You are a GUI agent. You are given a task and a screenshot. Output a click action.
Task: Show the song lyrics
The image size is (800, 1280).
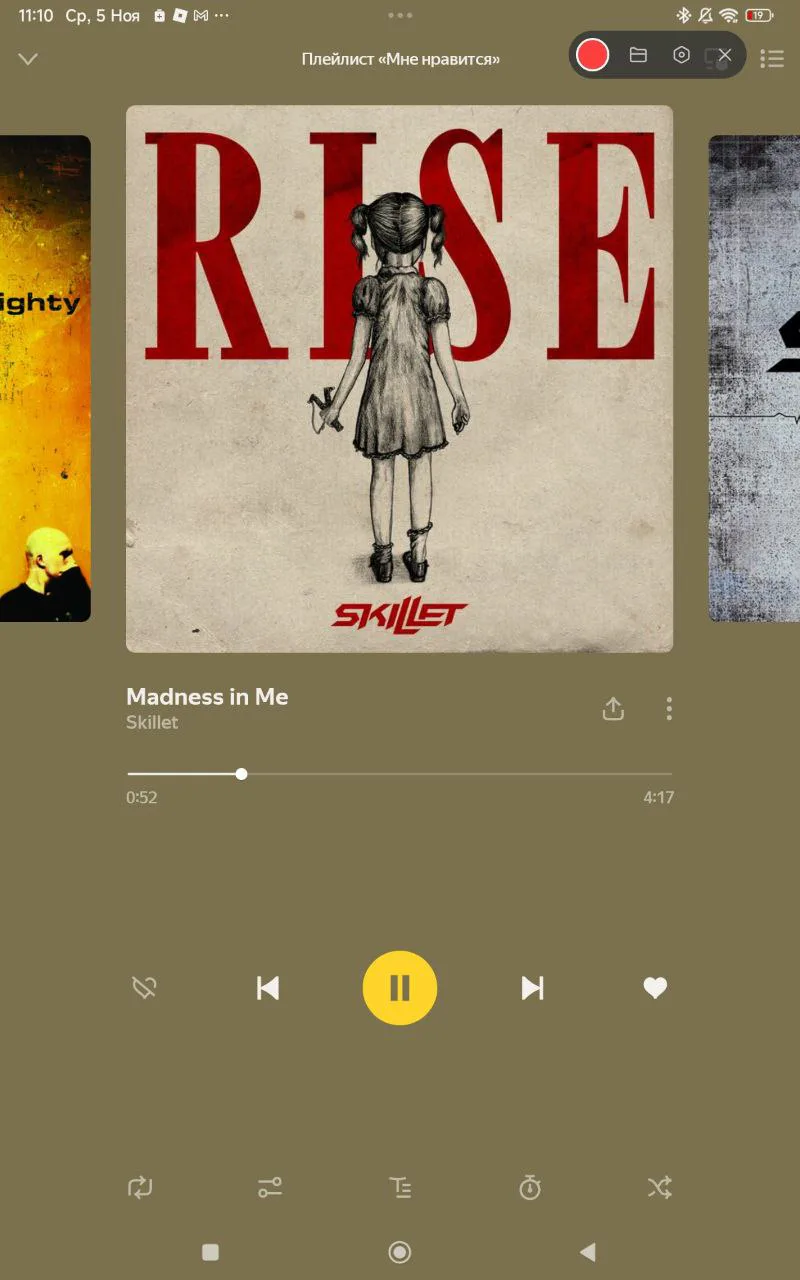tap(400, 1188)
